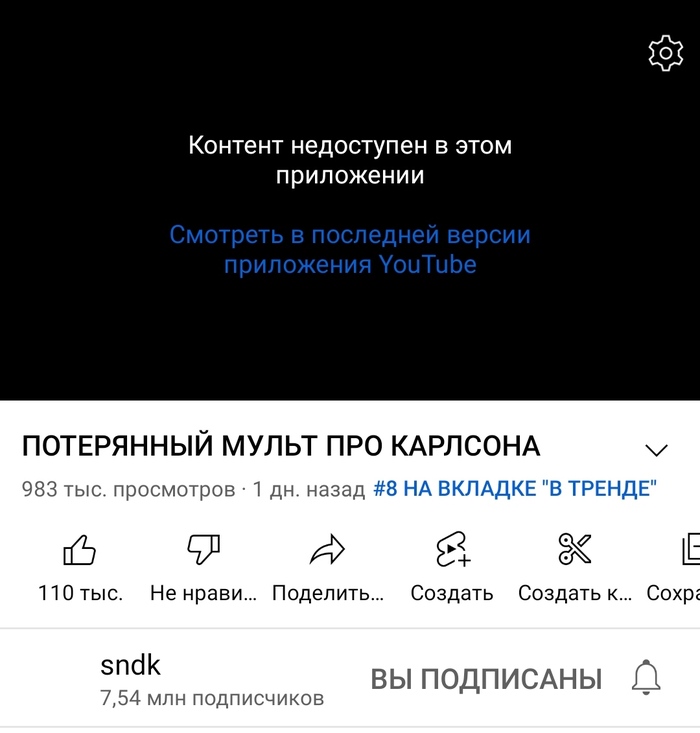Tap the ВЫ ПОДПИСАНЫ subscription button

pos(486,679)
